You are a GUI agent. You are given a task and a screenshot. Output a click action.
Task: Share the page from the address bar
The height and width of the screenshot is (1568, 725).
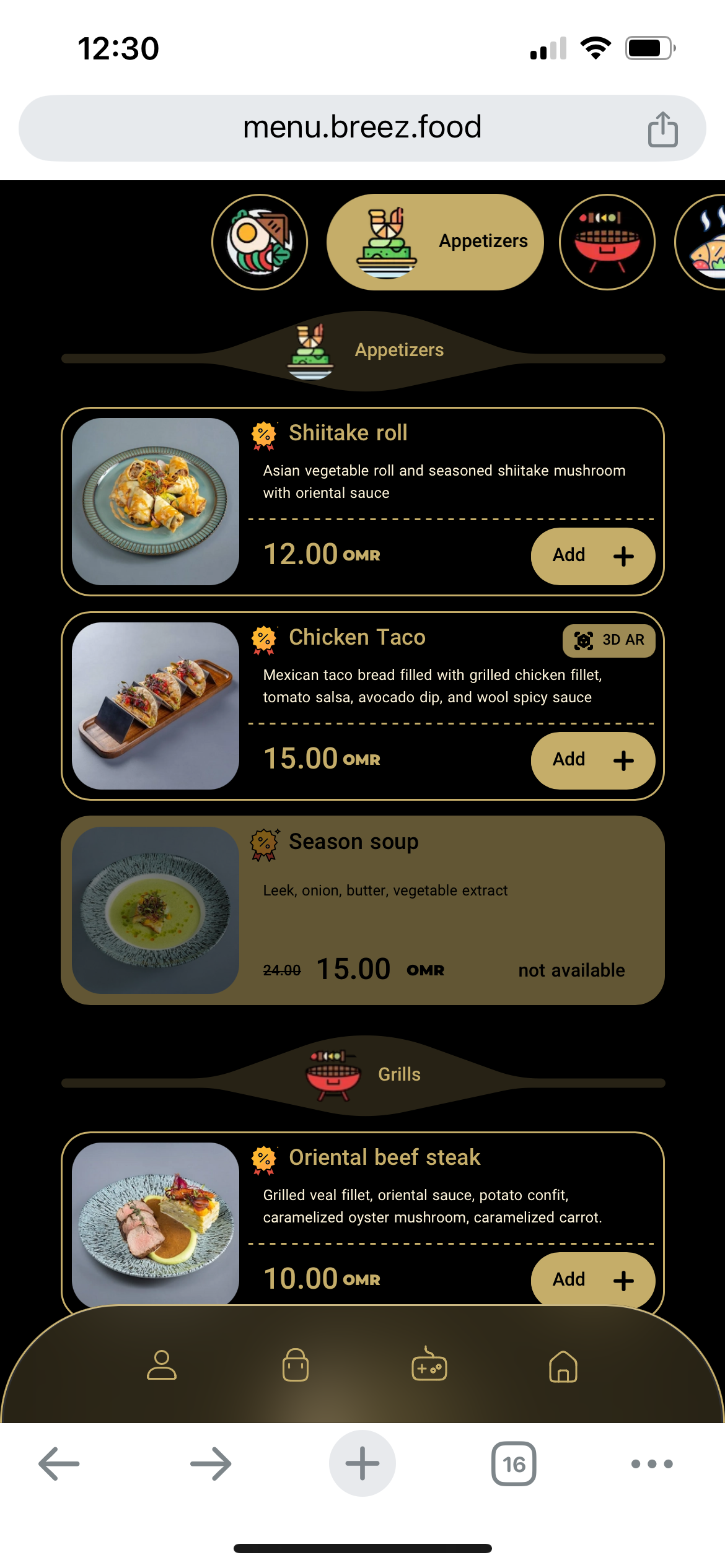pos(662,129)
